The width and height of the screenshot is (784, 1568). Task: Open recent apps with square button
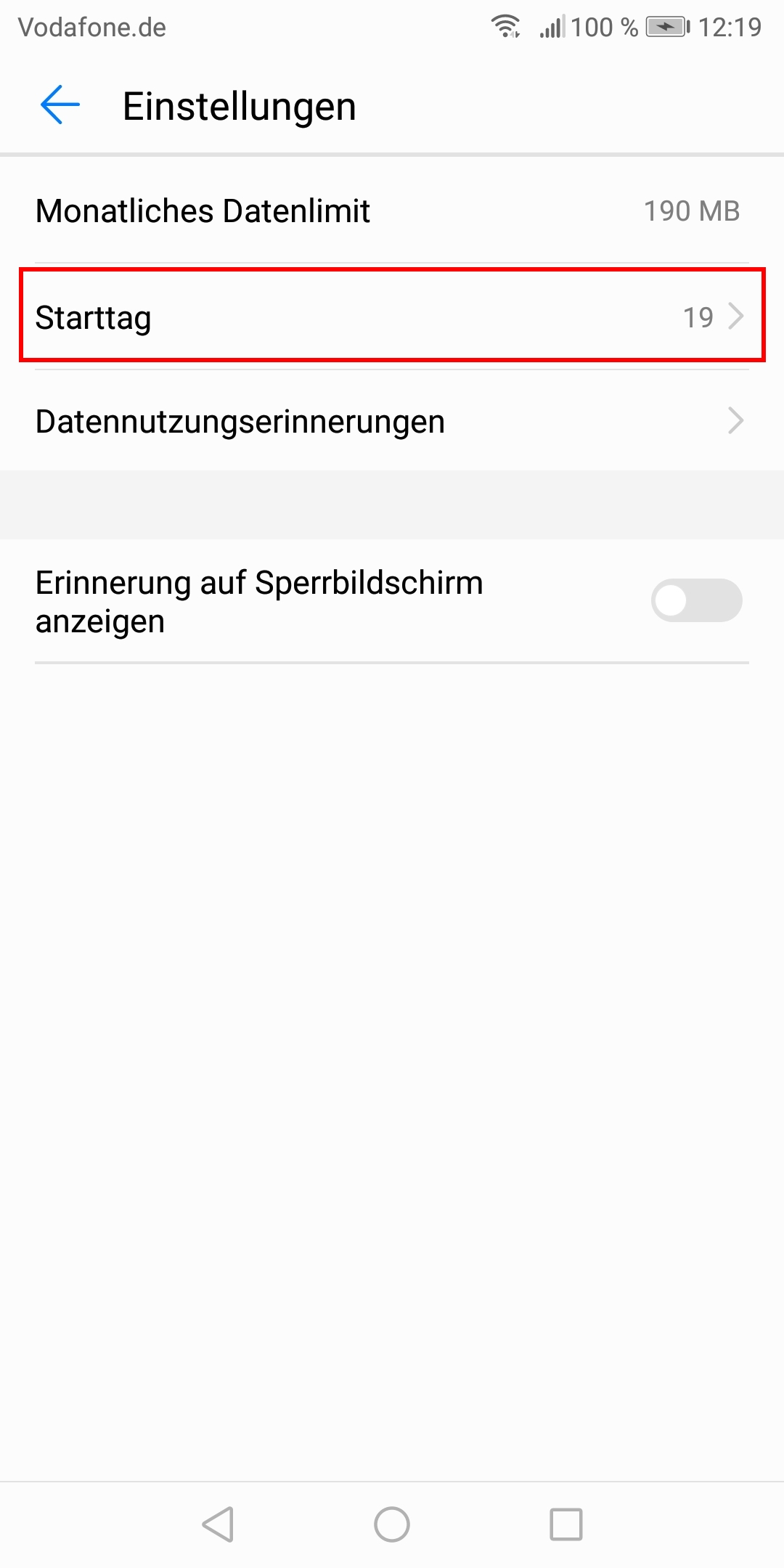[x=565, y=1524]
